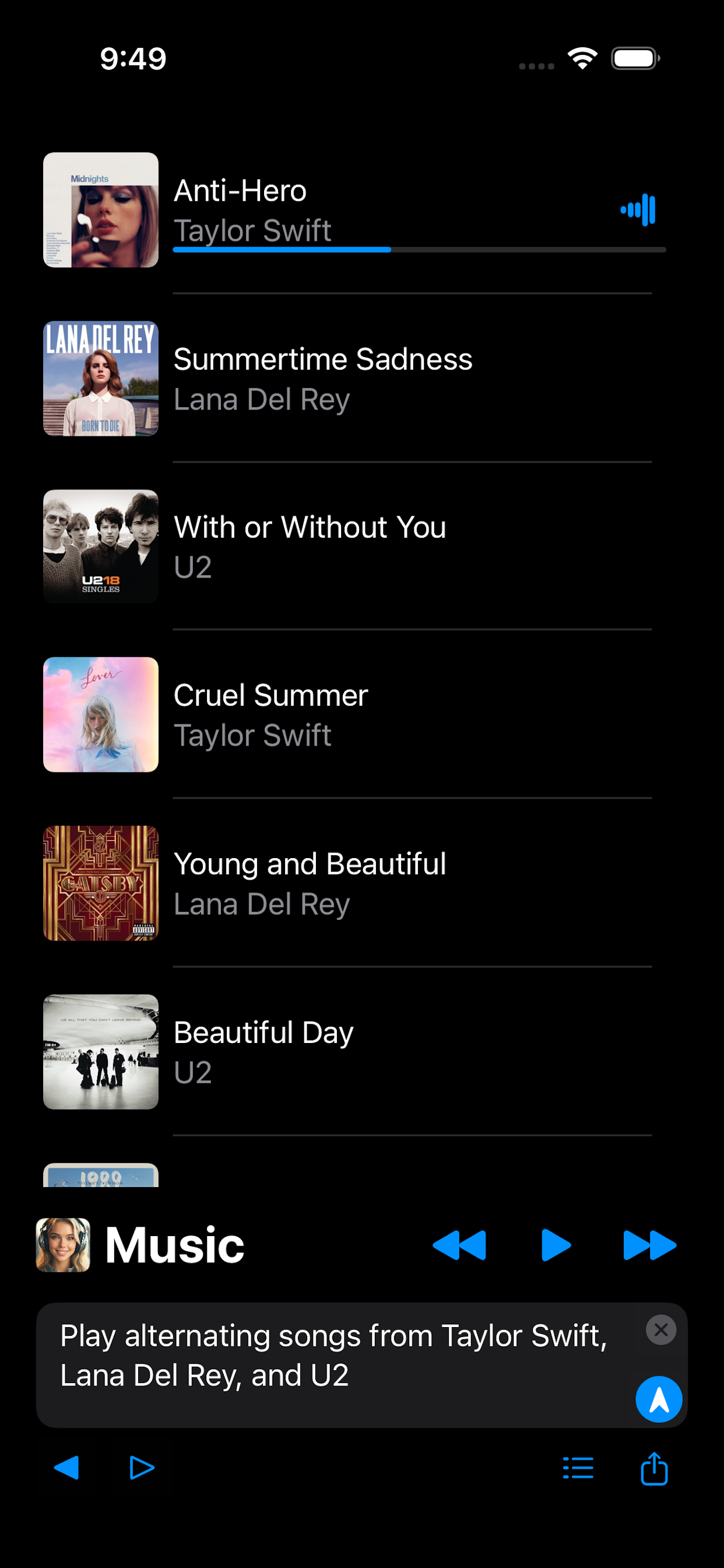Share this playlist
Viewport: 724px width, 1568px height.
(x=654, y=1468)
